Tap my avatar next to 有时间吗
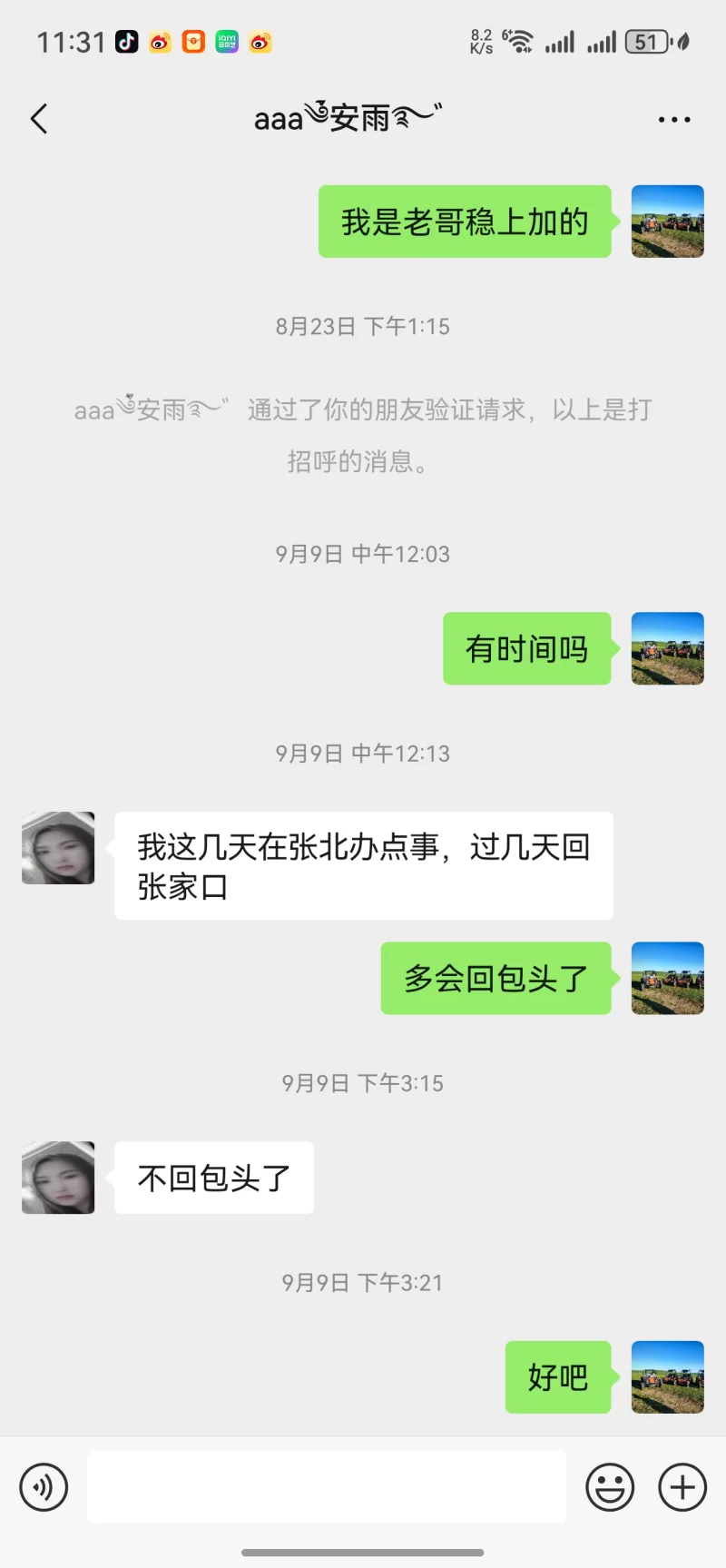This screenshot has height=1568, width=726. tap(668, 648)
